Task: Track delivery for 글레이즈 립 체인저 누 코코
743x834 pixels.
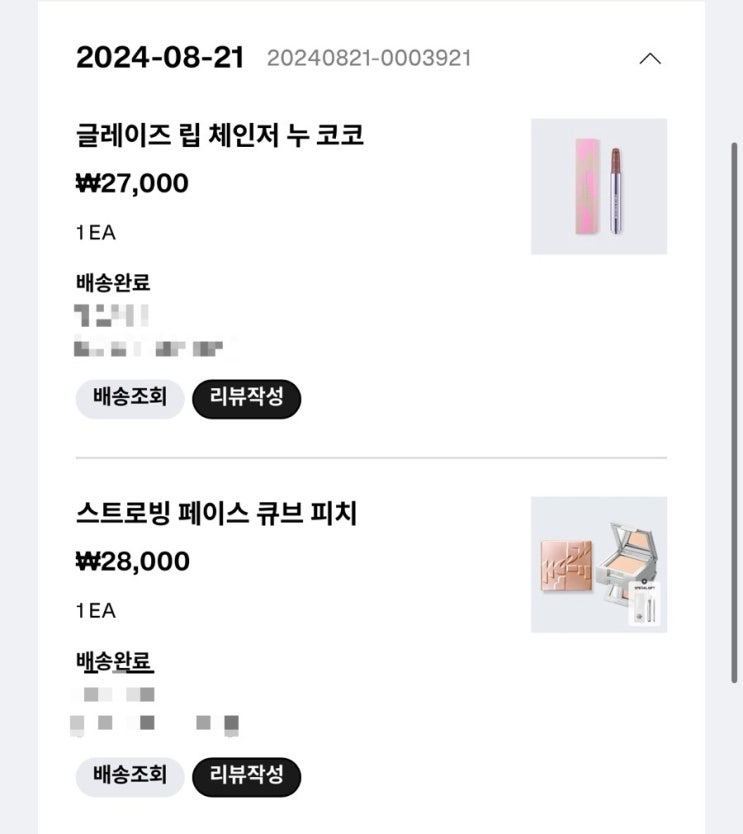Action: pos(130,398)
